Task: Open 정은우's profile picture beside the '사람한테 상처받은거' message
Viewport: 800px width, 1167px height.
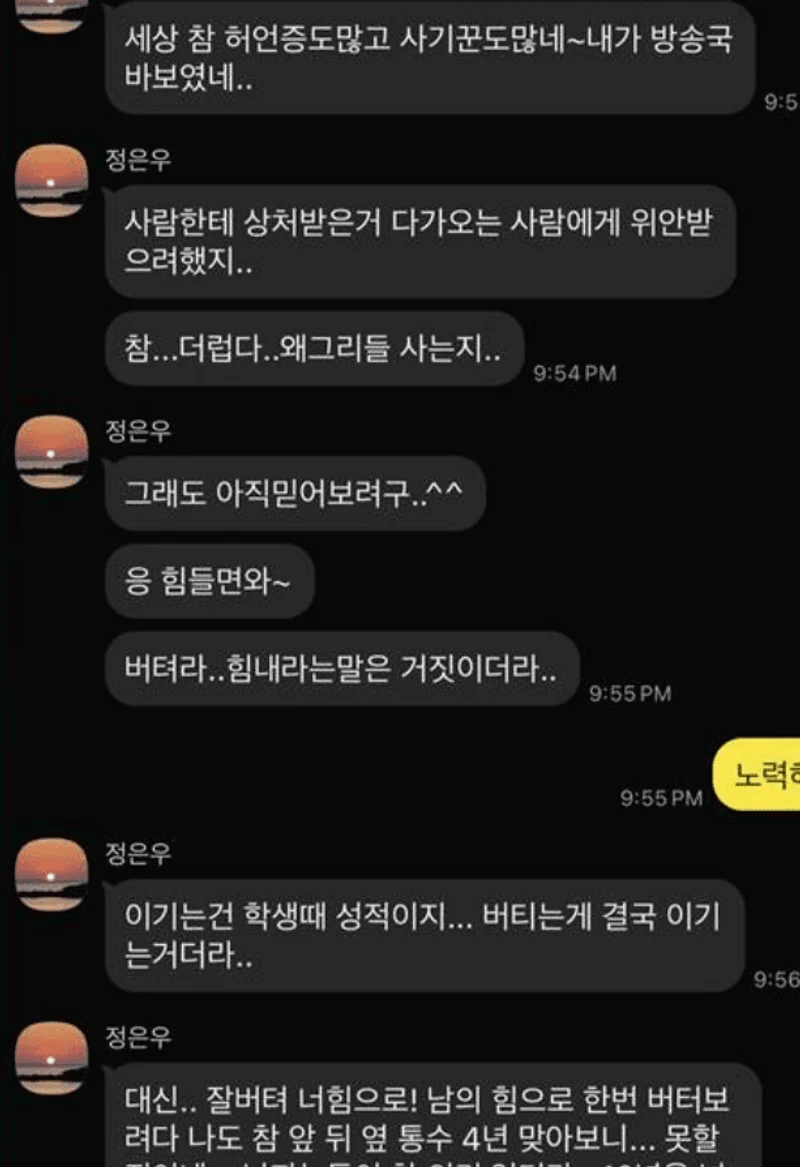Action: 52,181
